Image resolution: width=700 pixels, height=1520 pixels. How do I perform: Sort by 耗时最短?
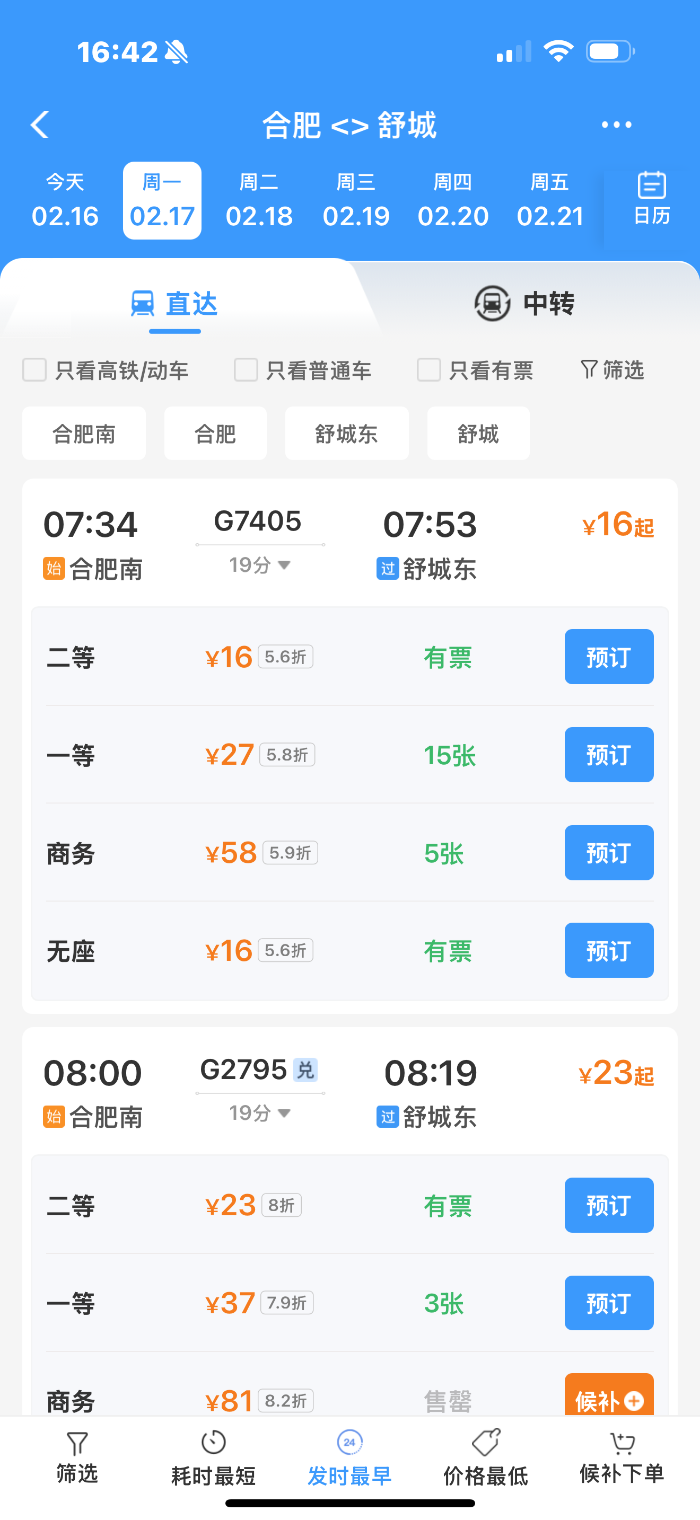tap(213, 1458)
